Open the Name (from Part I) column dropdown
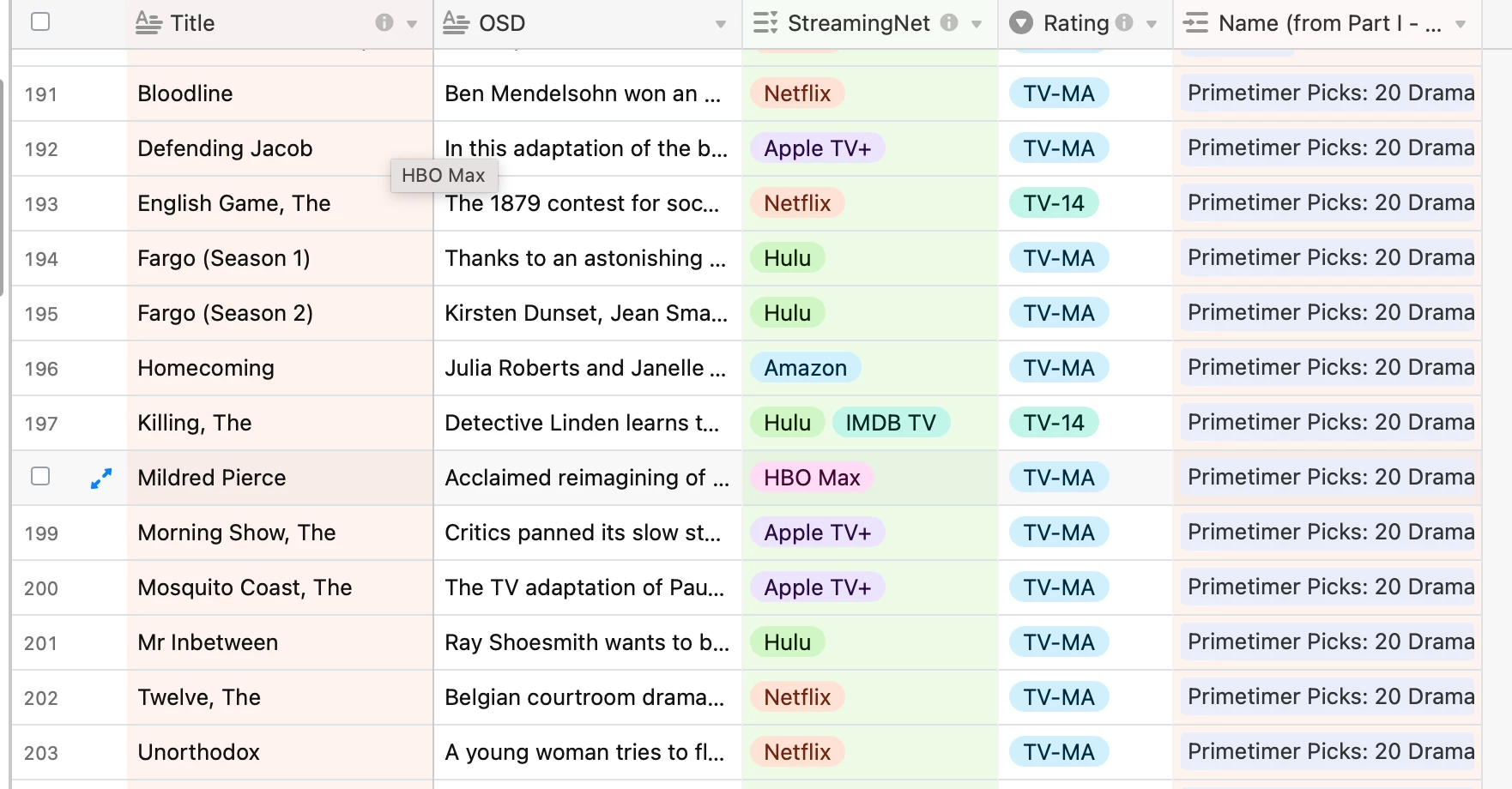The image size is (1512, 789). [1461, 24]
